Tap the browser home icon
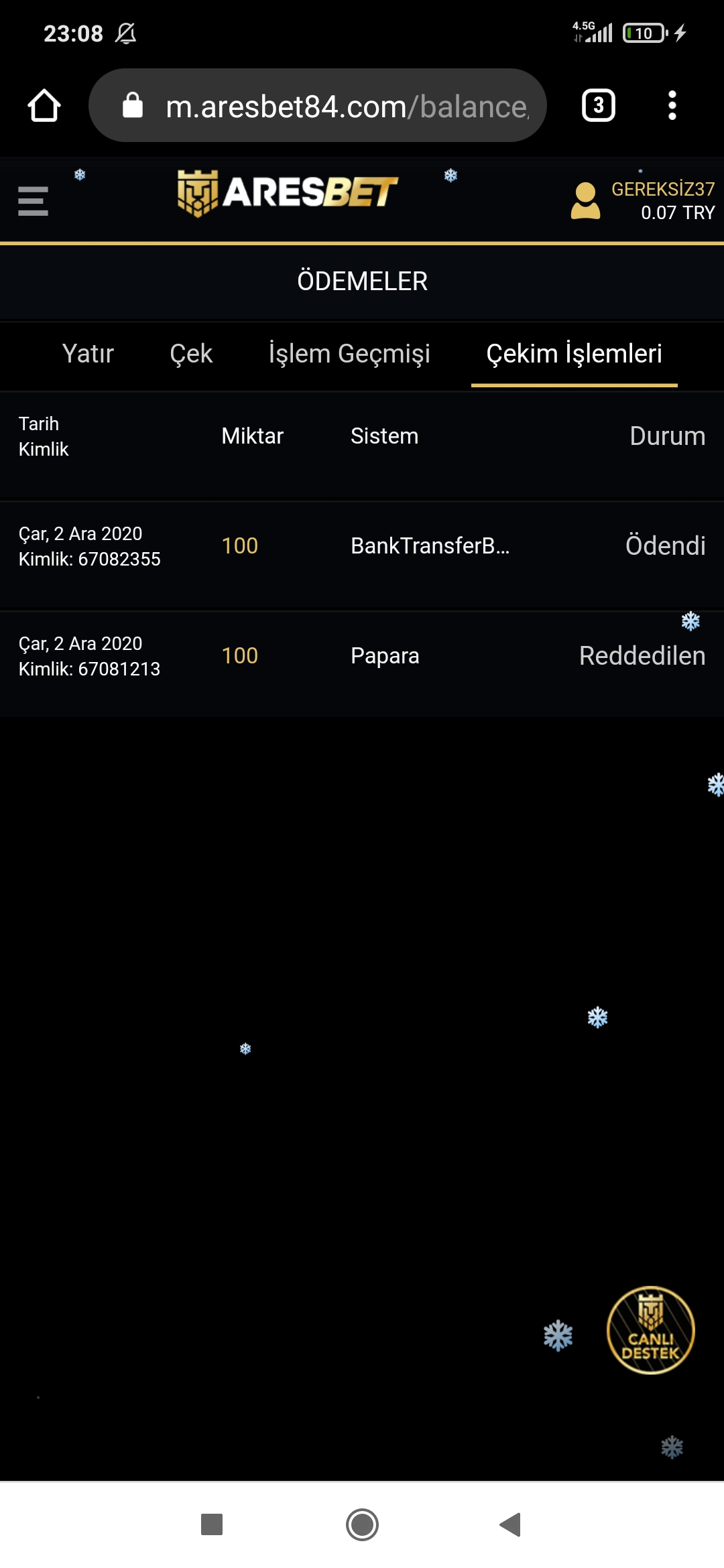The height and width of the screenshot is (1568, 724). coord(43,105)
